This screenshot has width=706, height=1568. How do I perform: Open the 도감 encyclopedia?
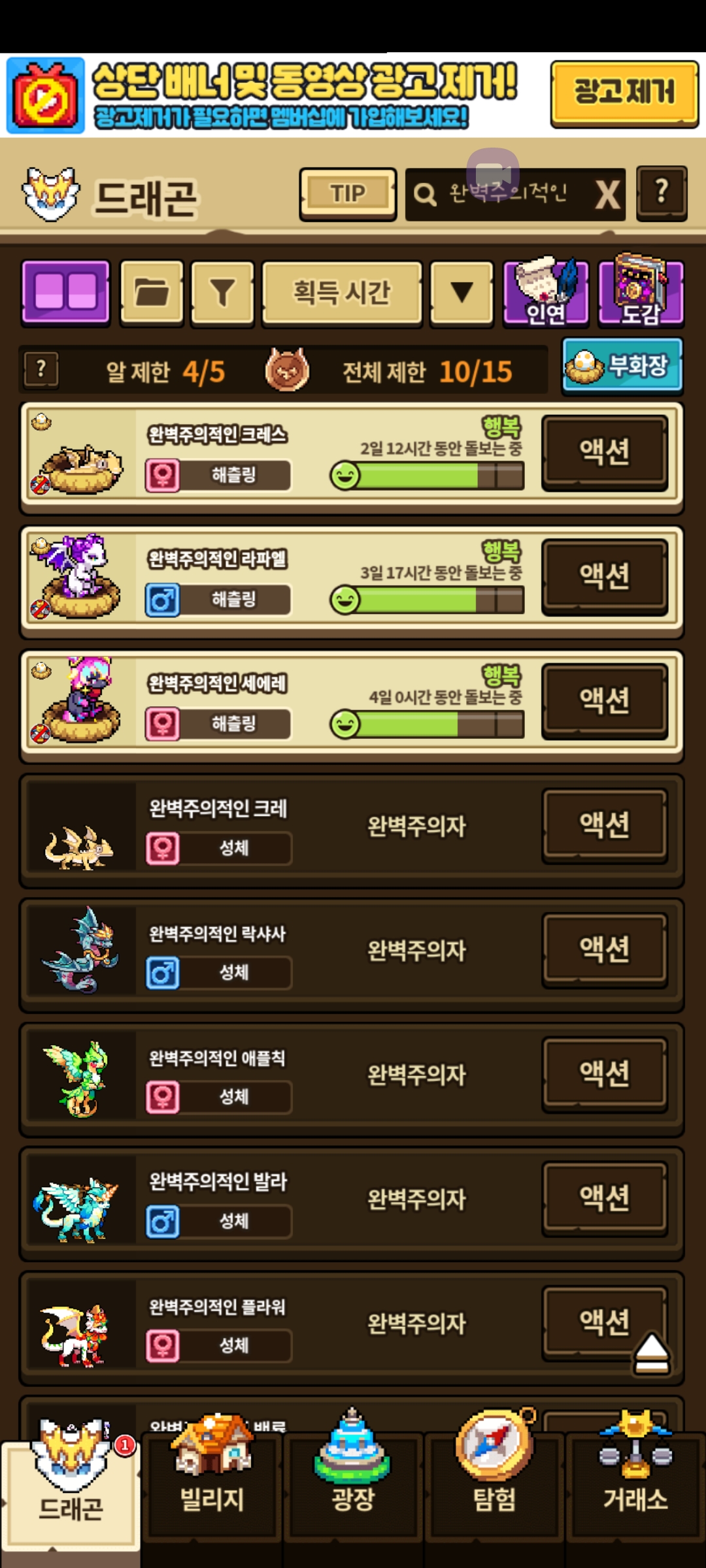click(x=641, y=291)
